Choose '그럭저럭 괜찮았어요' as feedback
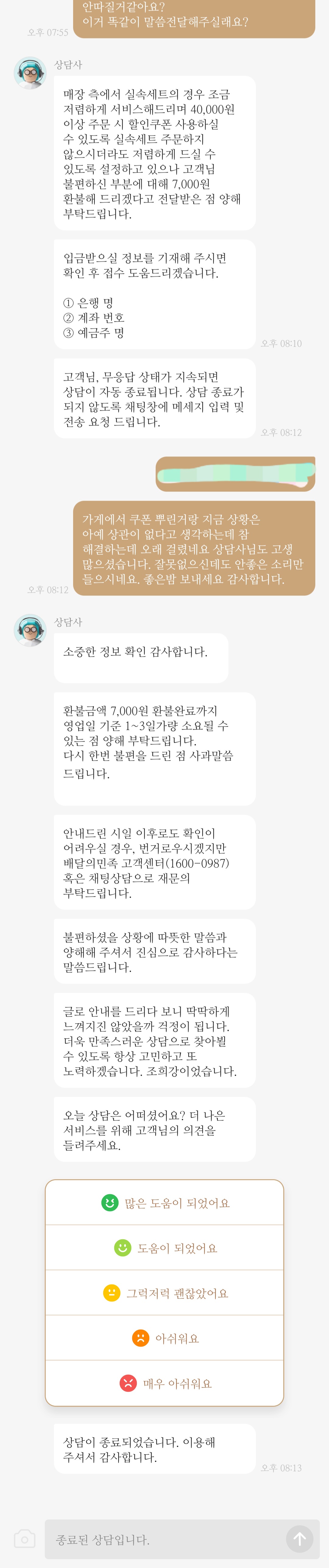 click(164, 1293)
